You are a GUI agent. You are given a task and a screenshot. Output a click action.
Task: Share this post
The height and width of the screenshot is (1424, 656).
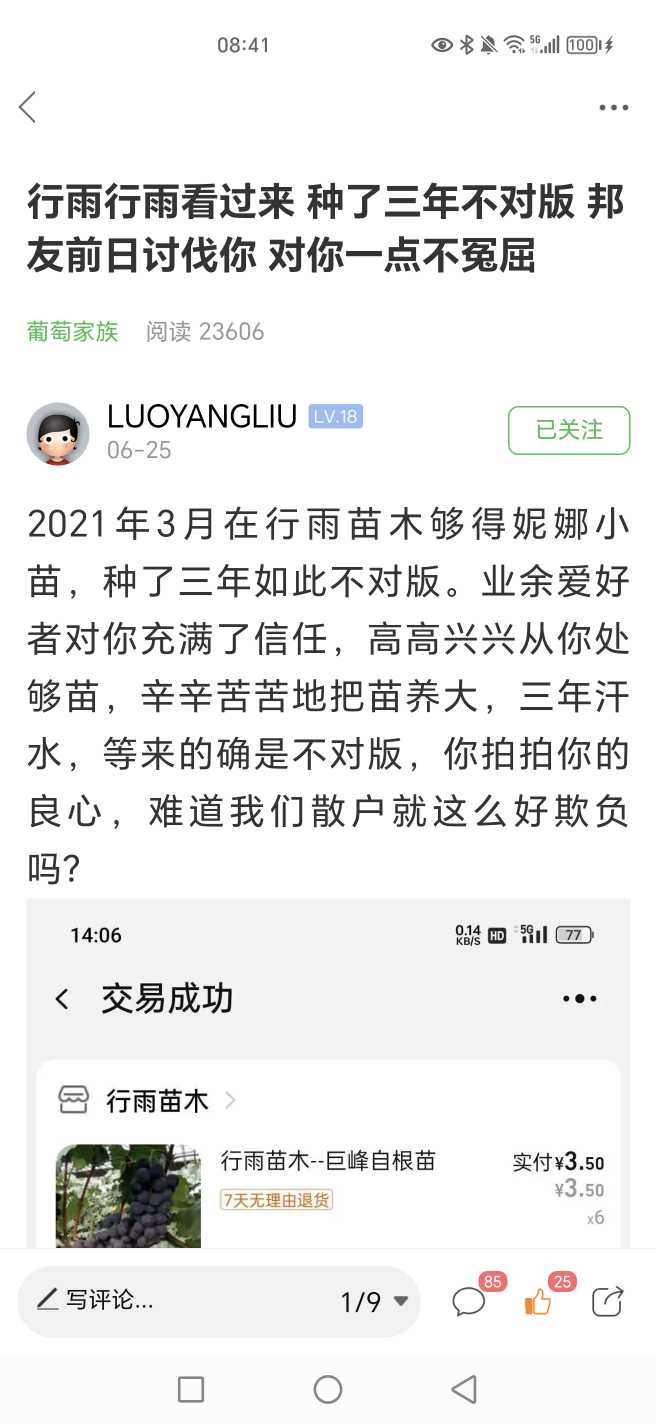point(607,1301)
